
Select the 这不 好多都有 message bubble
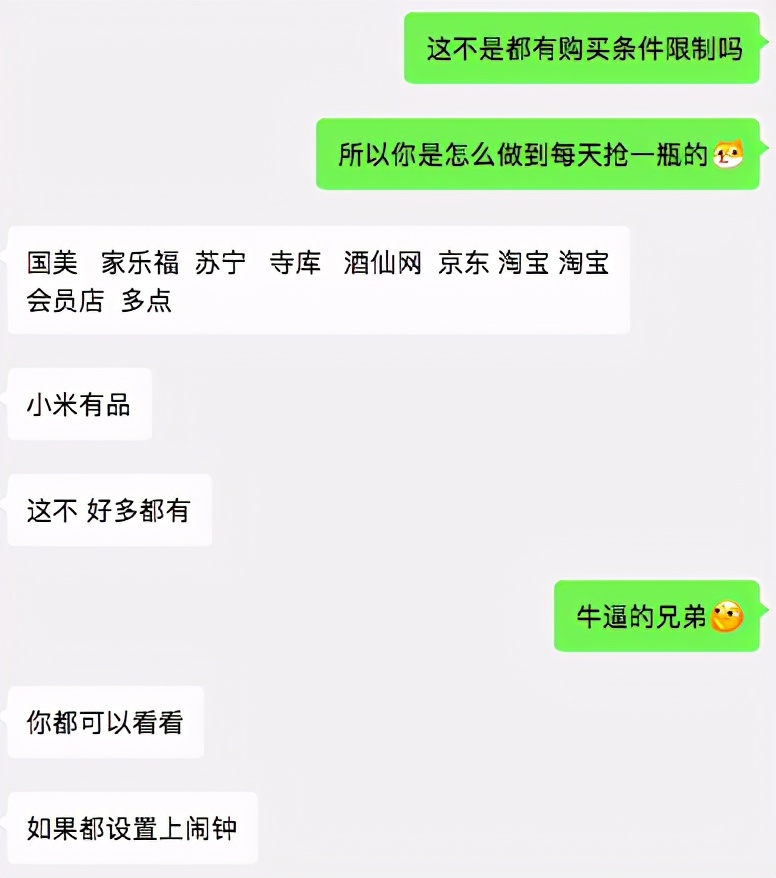108,510
